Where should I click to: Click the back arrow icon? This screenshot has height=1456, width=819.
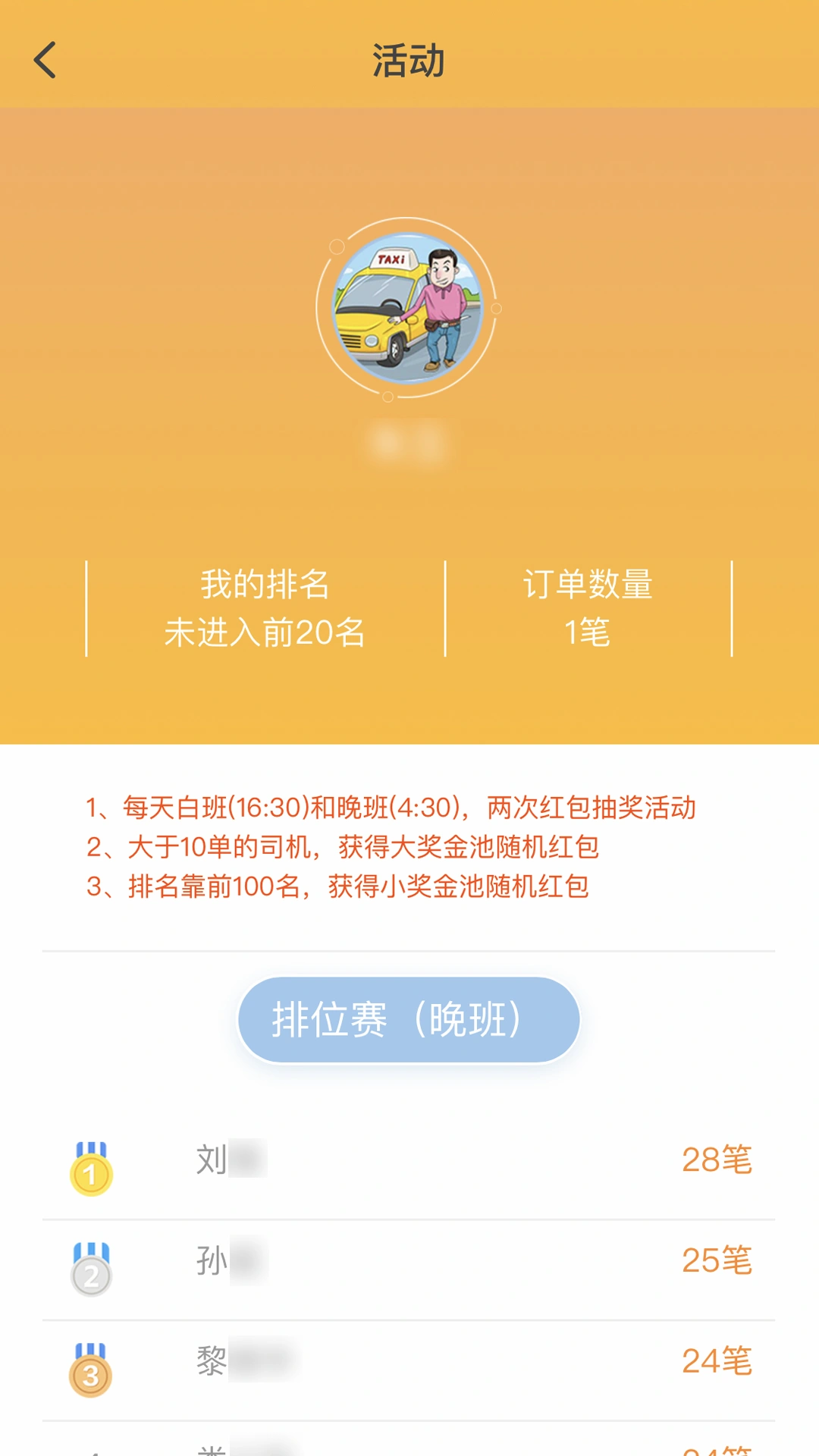[44, 59]
